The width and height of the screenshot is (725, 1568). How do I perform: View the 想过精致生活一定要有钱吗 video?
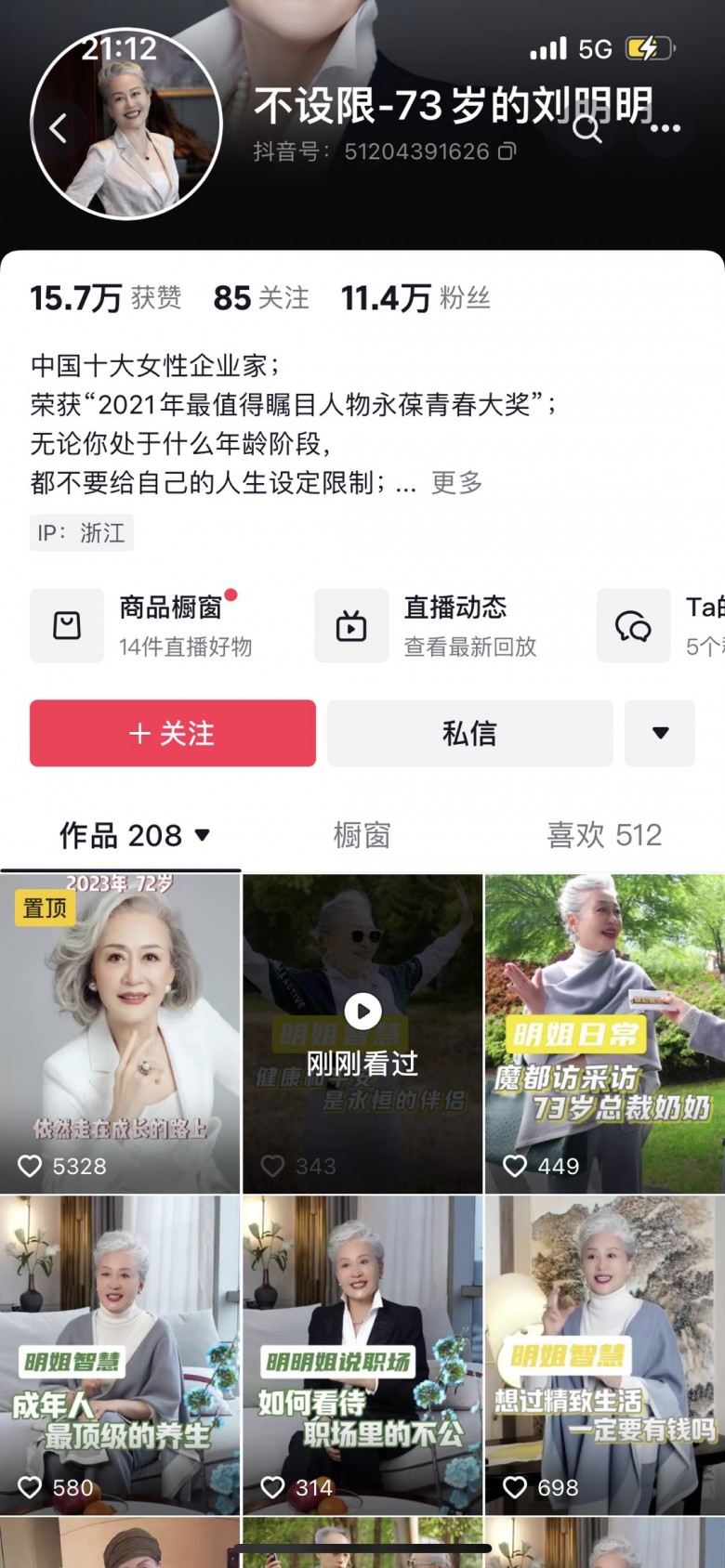pos(604,1354)
